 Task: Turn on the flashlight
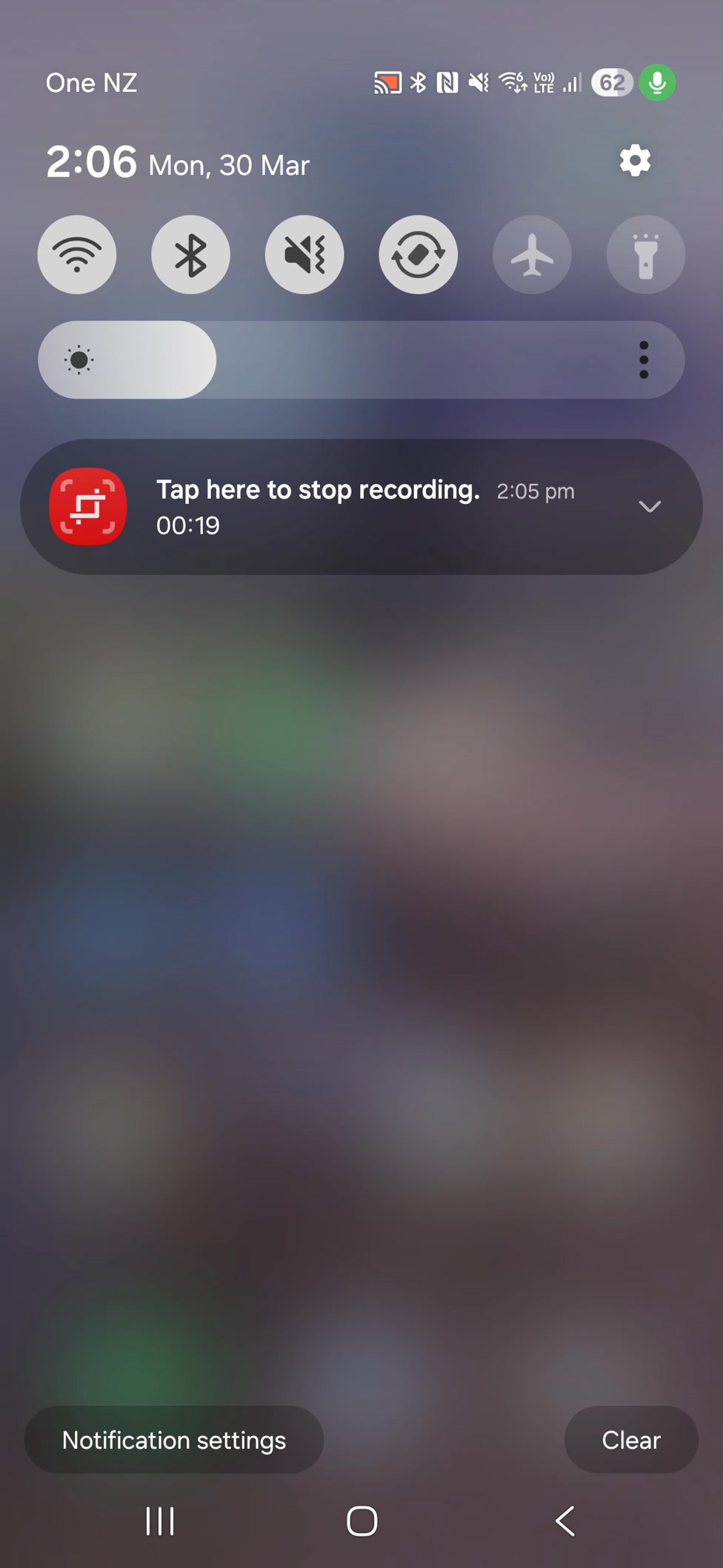[645, 255]
